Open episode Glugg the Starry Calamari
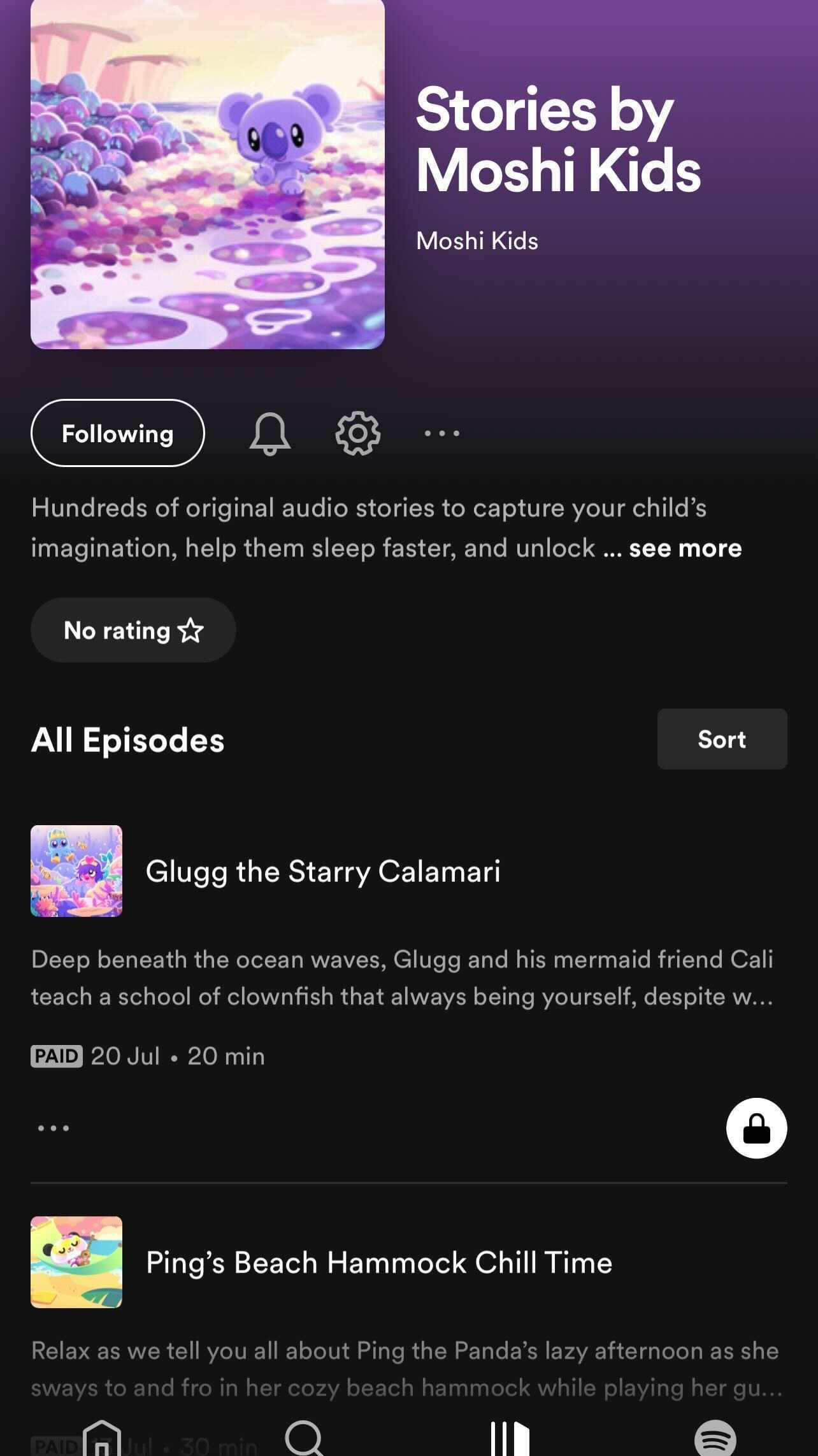 [x=323, y=871]
